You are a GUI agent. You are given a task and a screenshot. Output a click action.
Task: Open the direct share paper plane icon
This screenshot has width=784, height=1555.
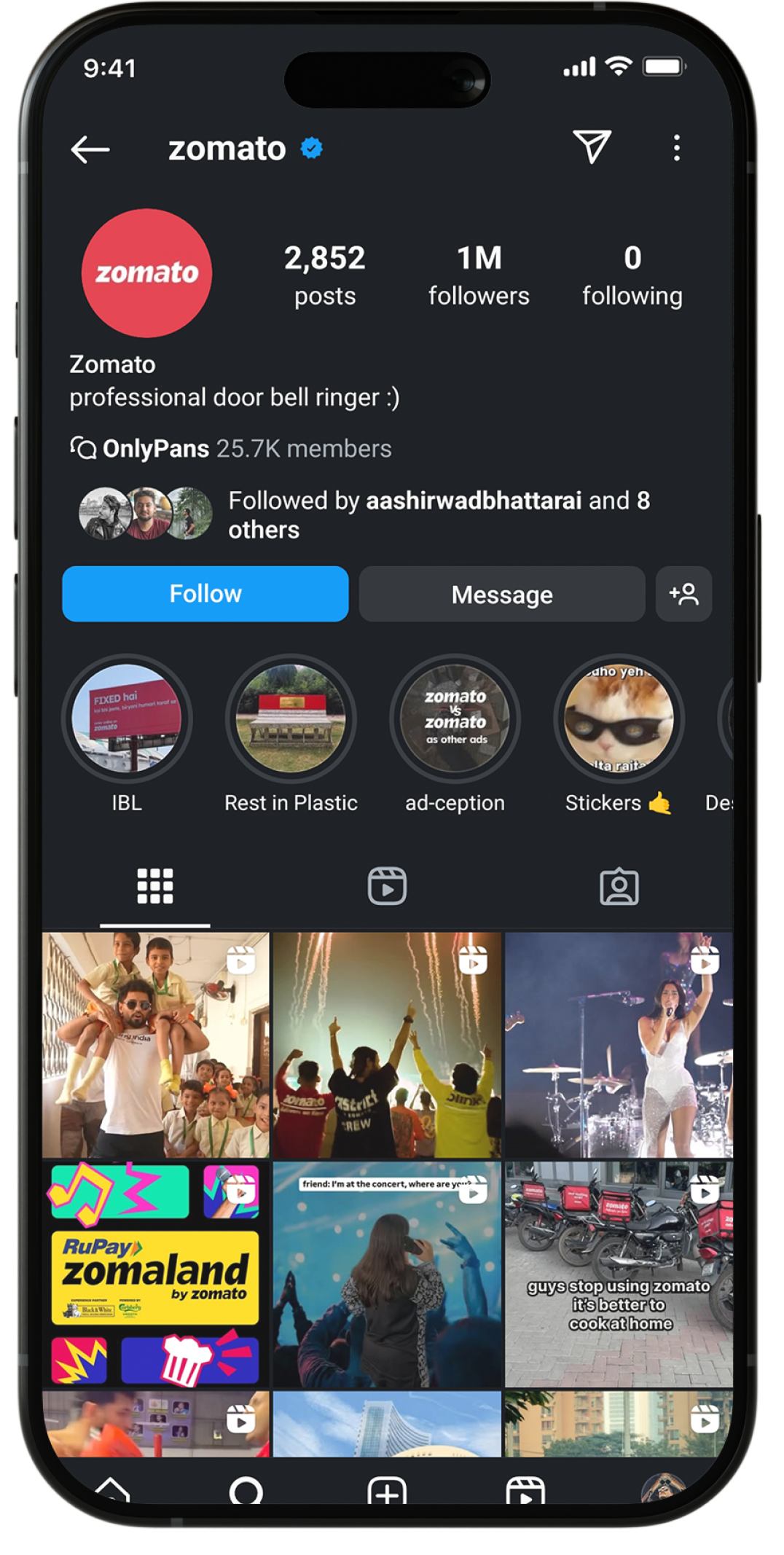tap(591, 147)
